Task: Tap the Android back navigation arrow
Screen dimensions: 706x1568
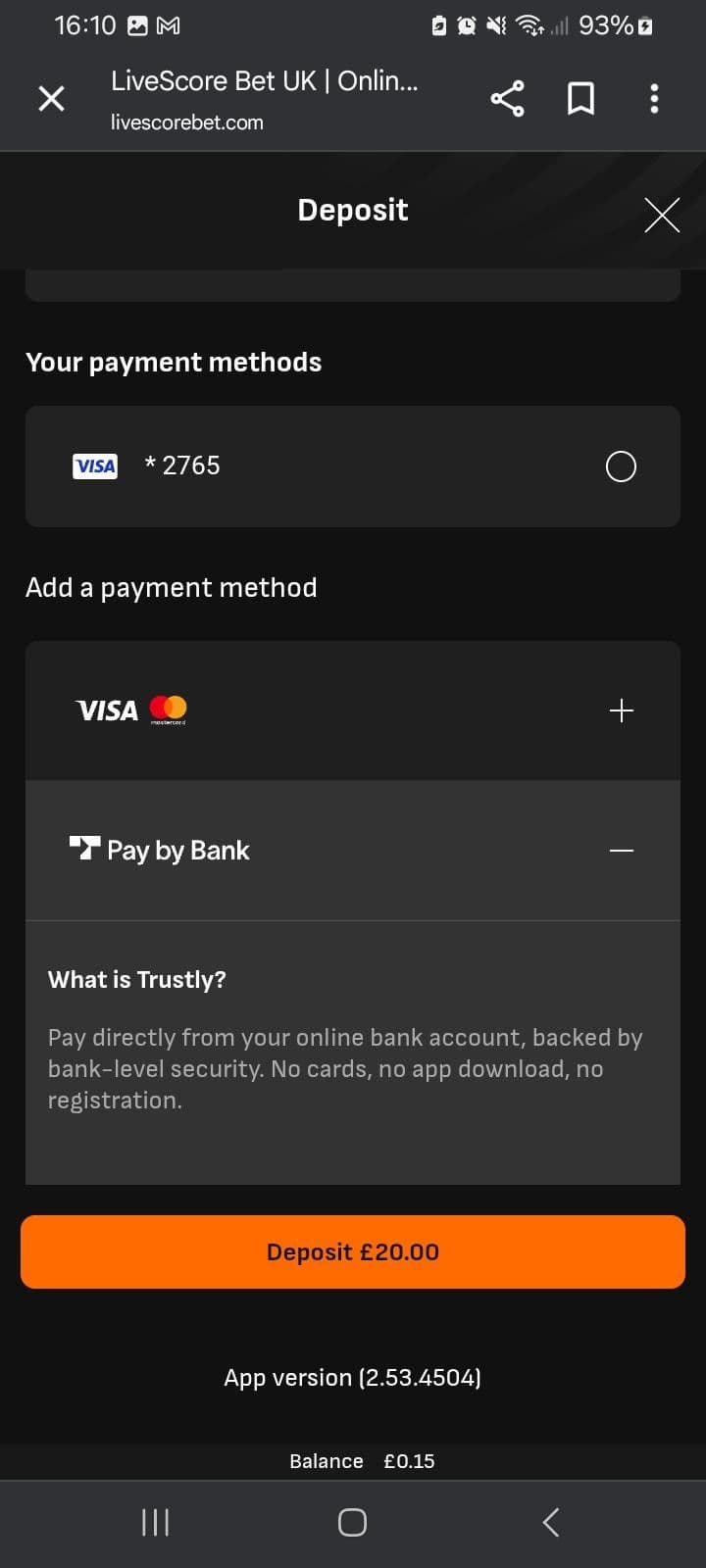Action: point(550,1521)
